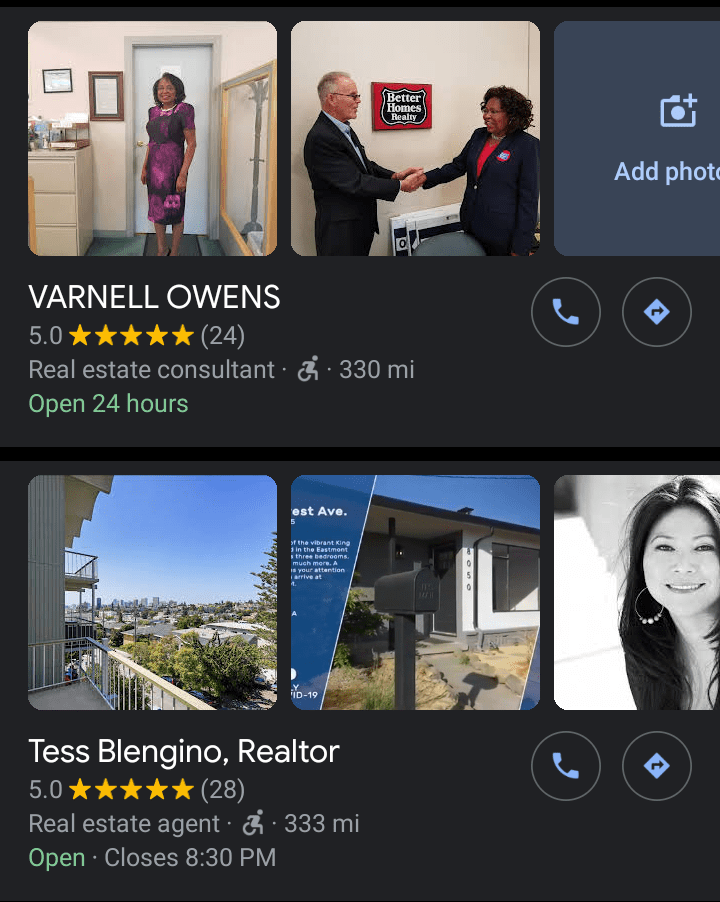This screenshot has width=720, height=902.
Task: Get directions to Tess Blengino, Realtor
Action: coord(656,766)
